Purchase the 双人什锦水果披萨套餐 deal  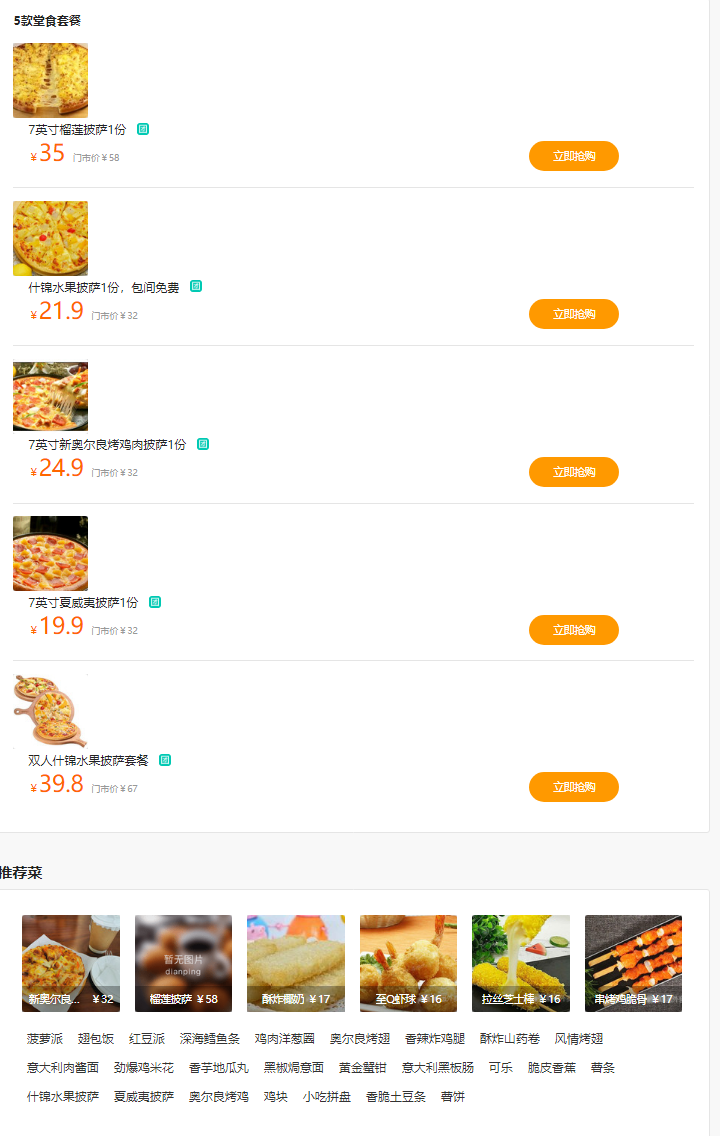[573, 787]
